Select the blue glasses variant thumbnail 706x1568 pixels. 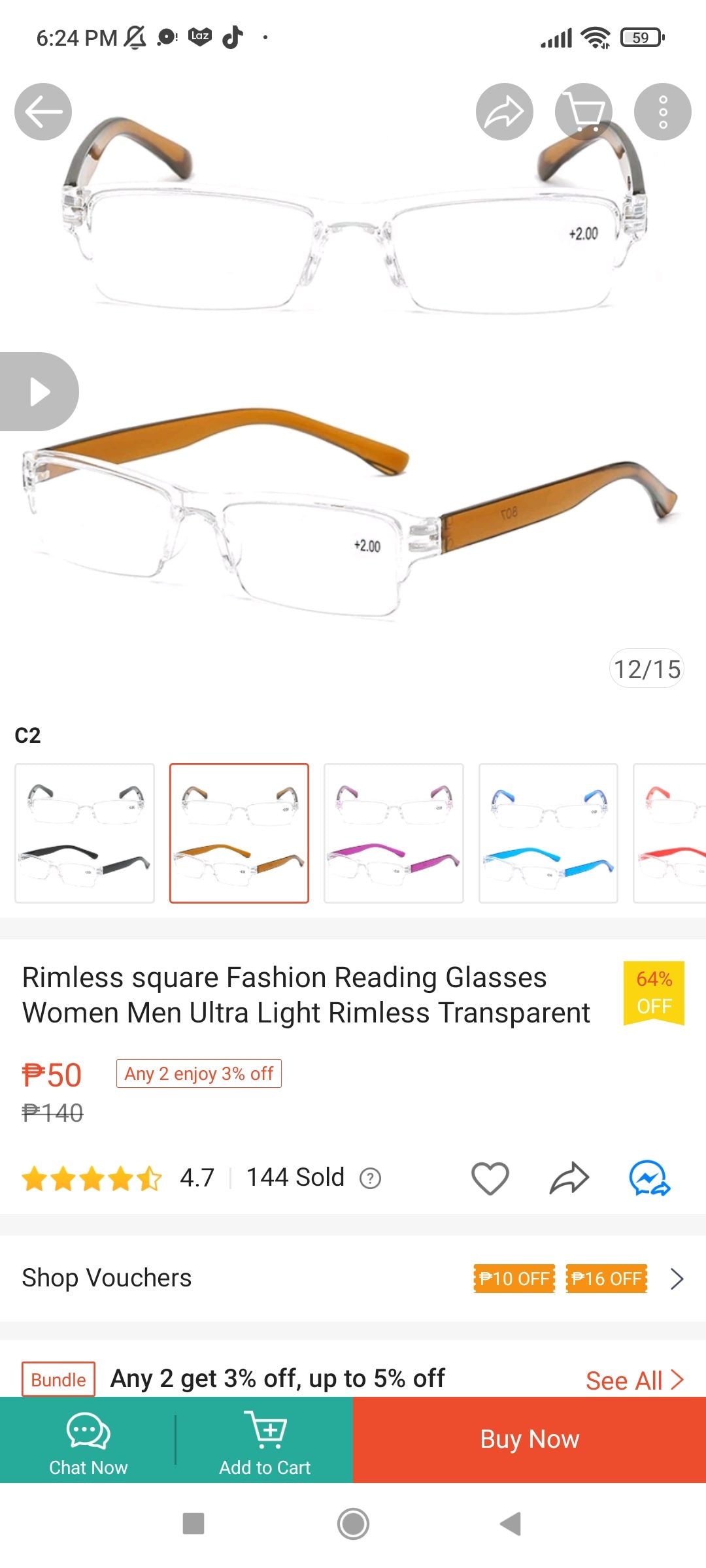[548, 833]
